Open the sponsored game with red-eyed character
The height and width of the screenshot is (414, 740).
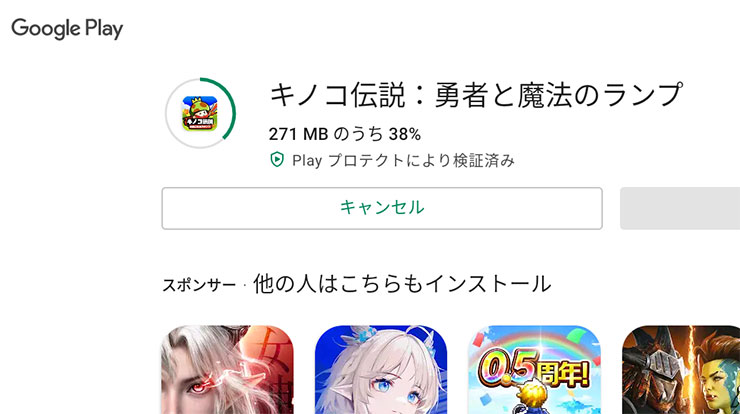tap(227, 372)
